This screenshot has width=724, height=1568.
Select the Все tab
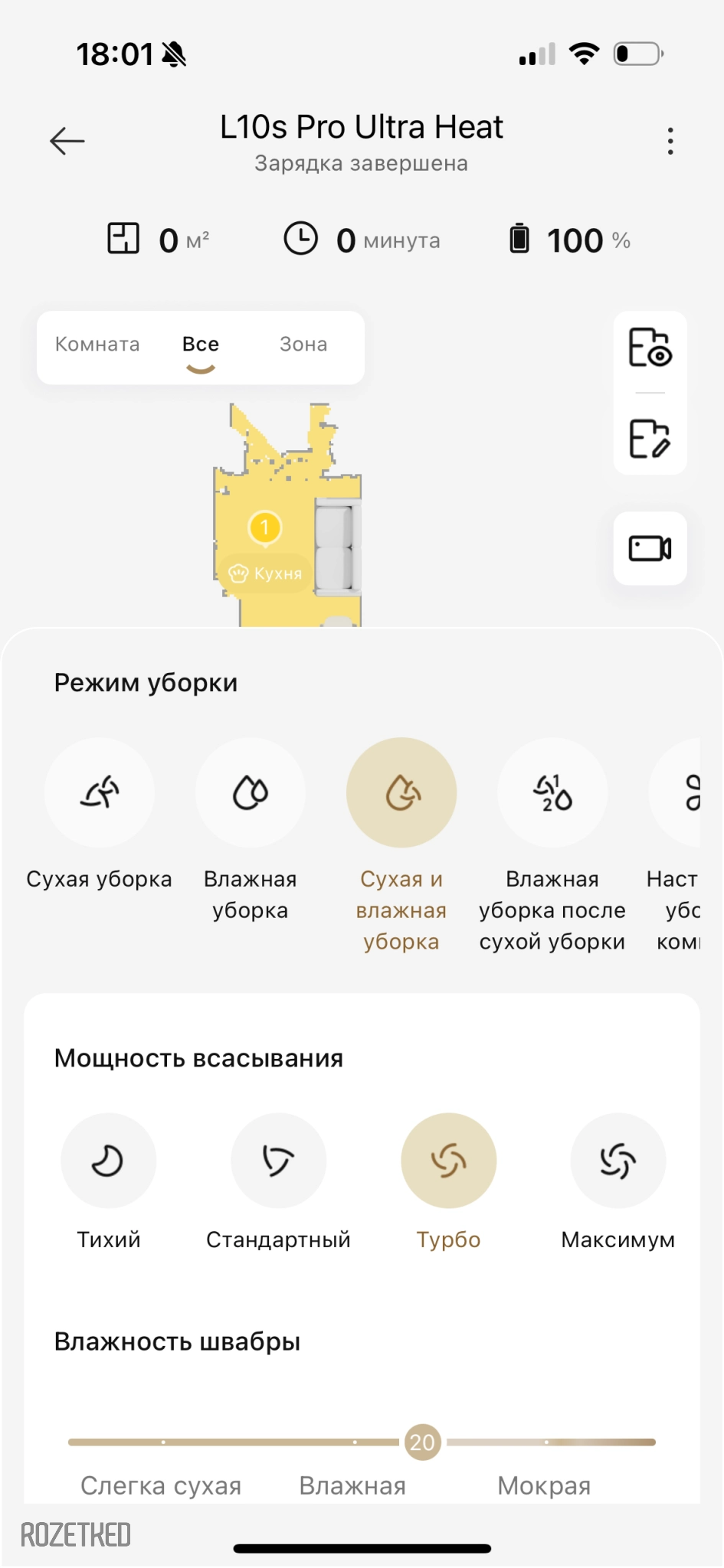201,345
